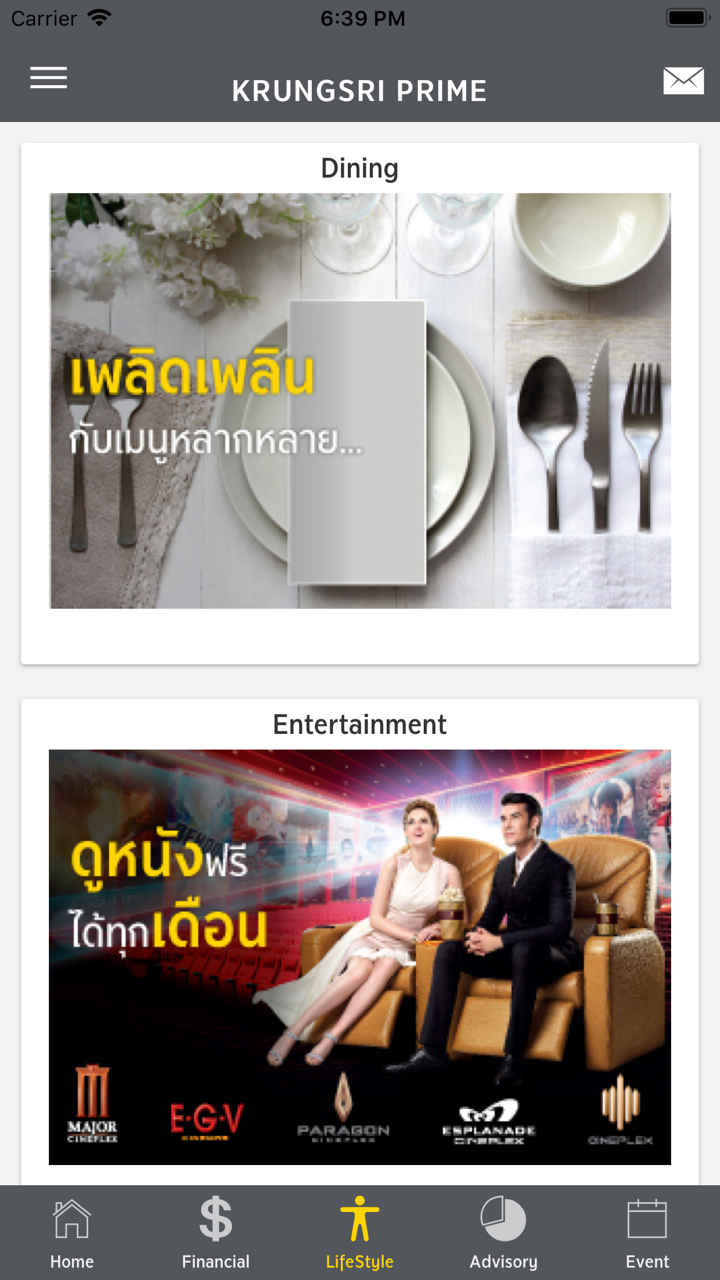Switch to the Home tab
720x1280 pixels.
click(71, 1230)
